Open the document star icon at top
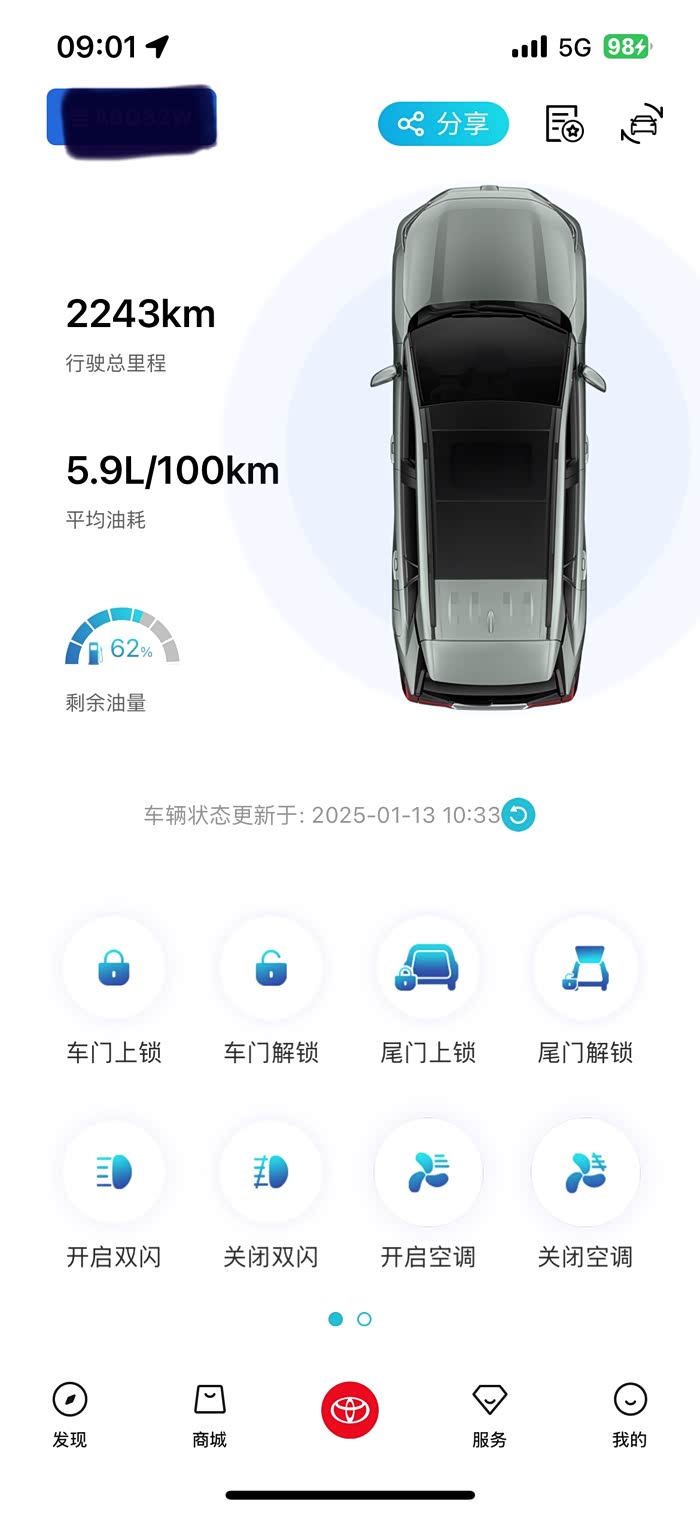 tap(564, 124)
